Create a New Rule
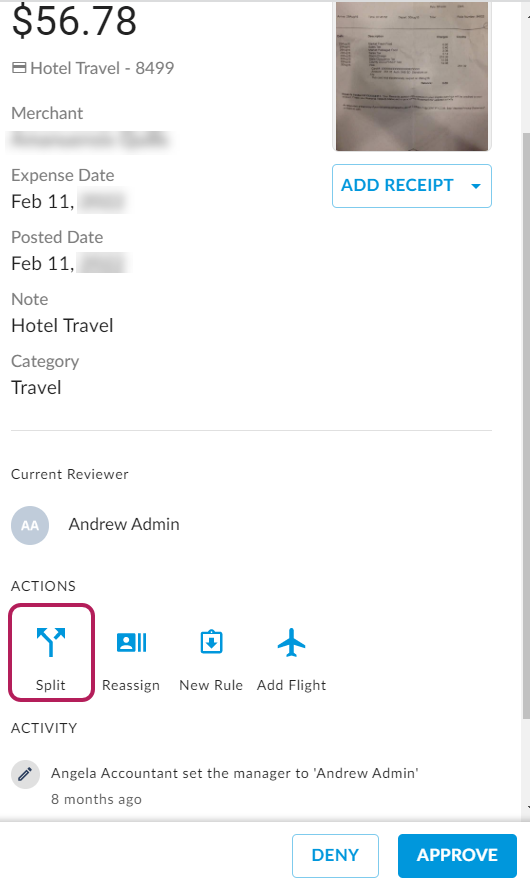 click(x=211, y=660)
